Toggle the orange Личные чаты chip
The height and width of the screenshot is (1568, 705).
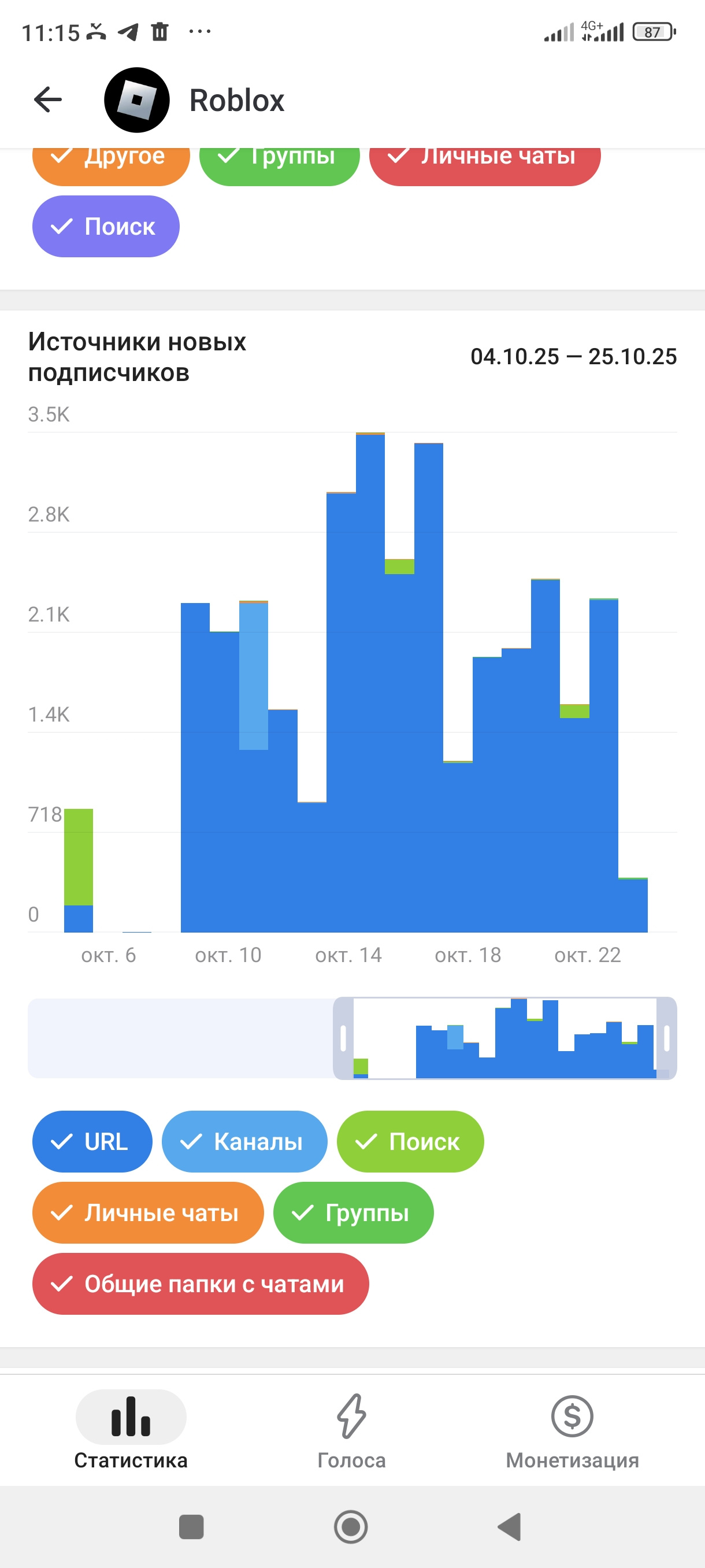click(x=148, y=1212)
